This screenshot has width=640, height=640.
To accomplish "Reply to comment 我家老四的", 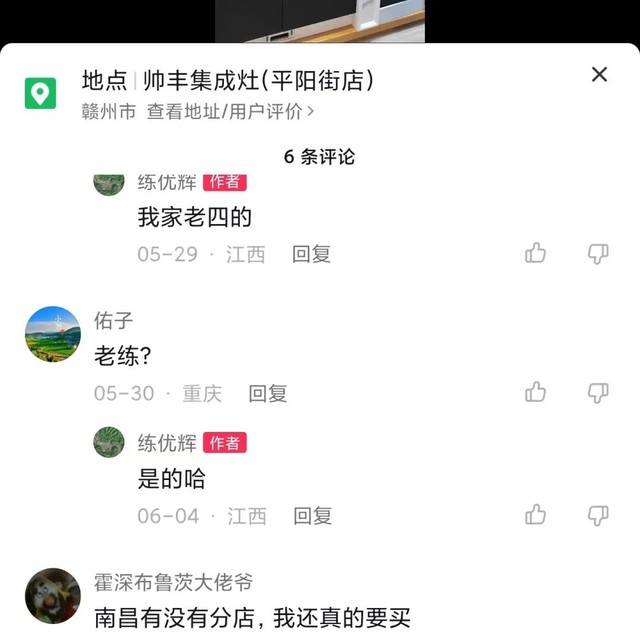I will coord(311,254).
